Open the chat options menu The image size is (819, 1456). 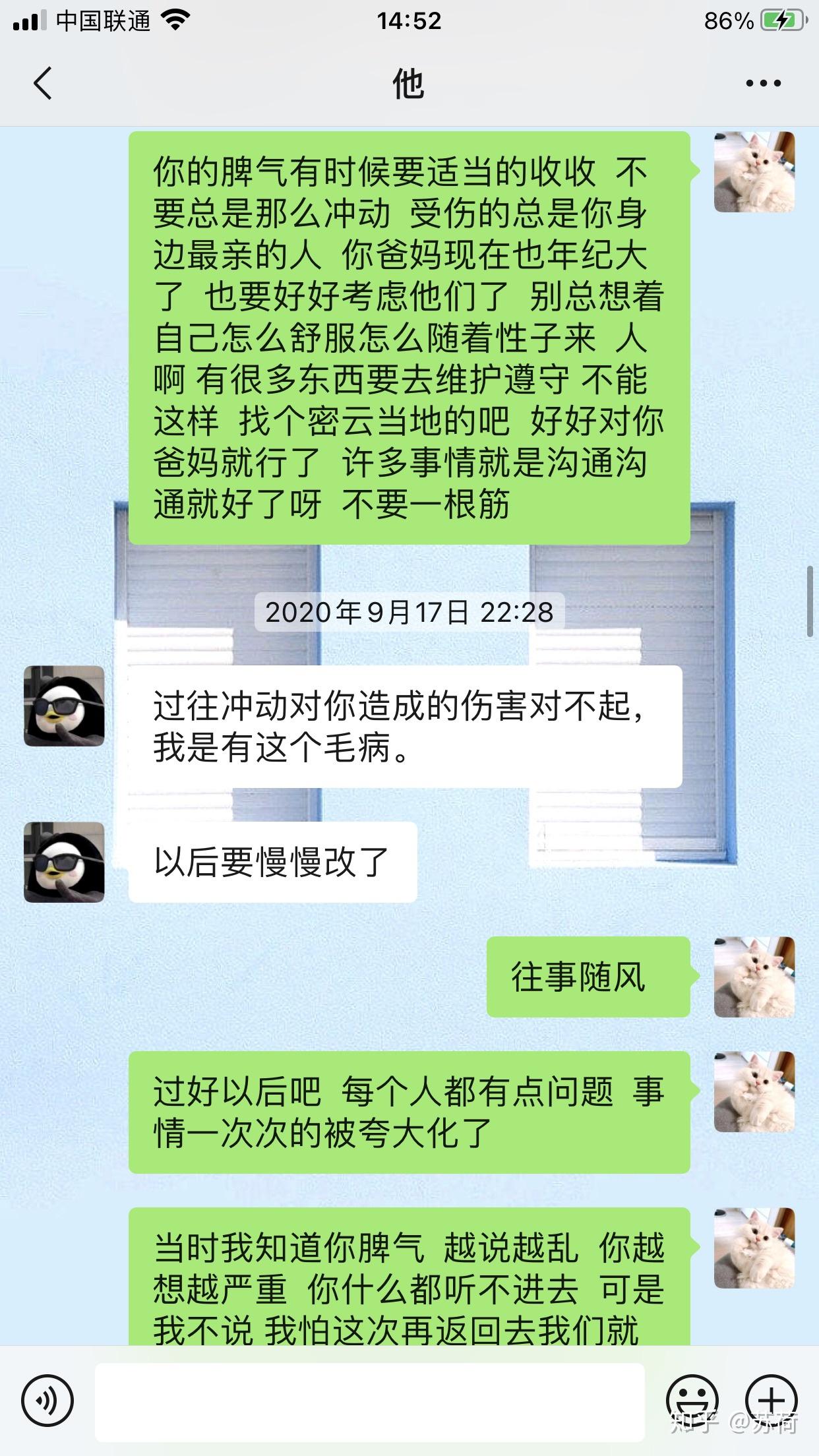pyautogui.click(x=763, y=84)
